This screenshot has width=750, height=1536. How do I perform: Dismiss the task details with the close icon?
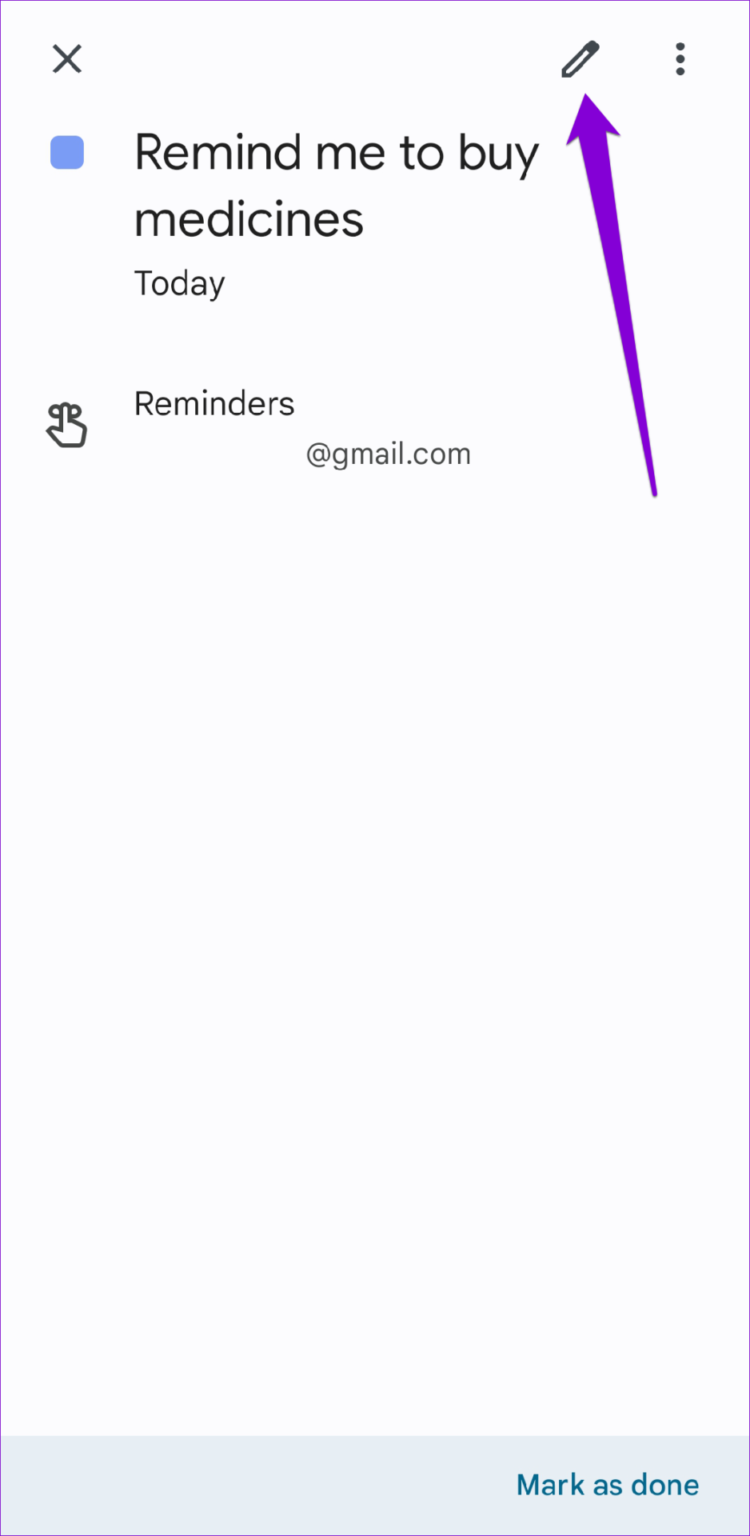(66, 59)
